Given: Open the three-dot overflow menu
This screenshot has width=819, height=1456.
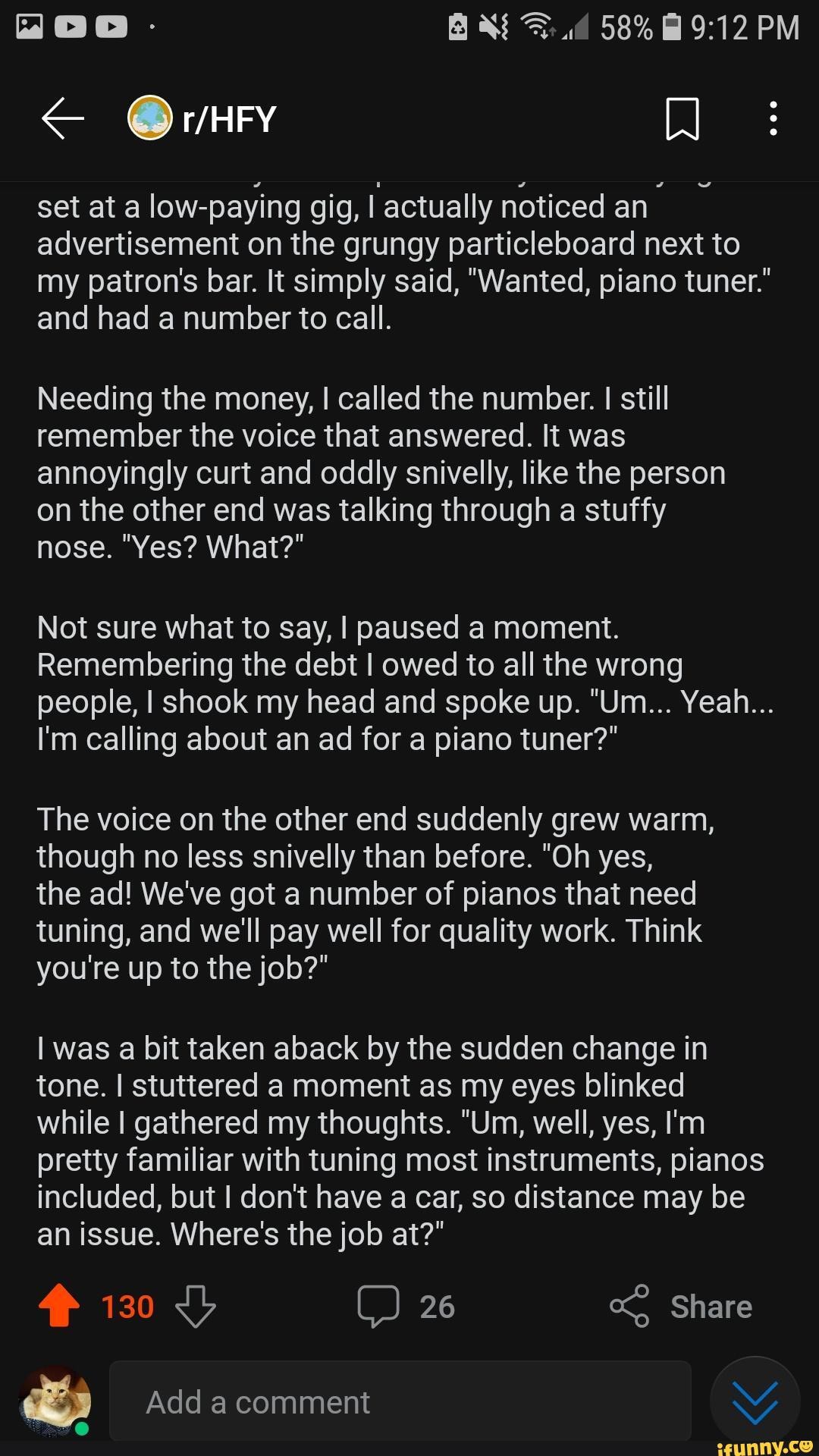Looking at the screenshot, I should click(x=773, y=119).
